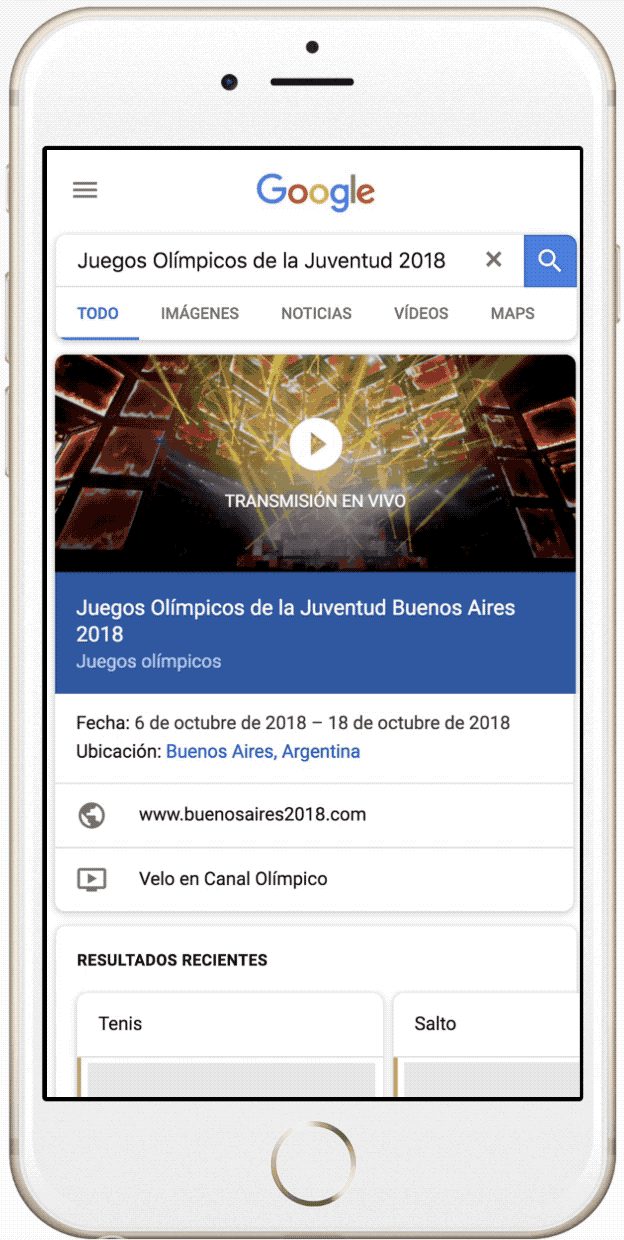624x1240 pixels.
Task: Open the hamburger menu
Action: point(85,190)
